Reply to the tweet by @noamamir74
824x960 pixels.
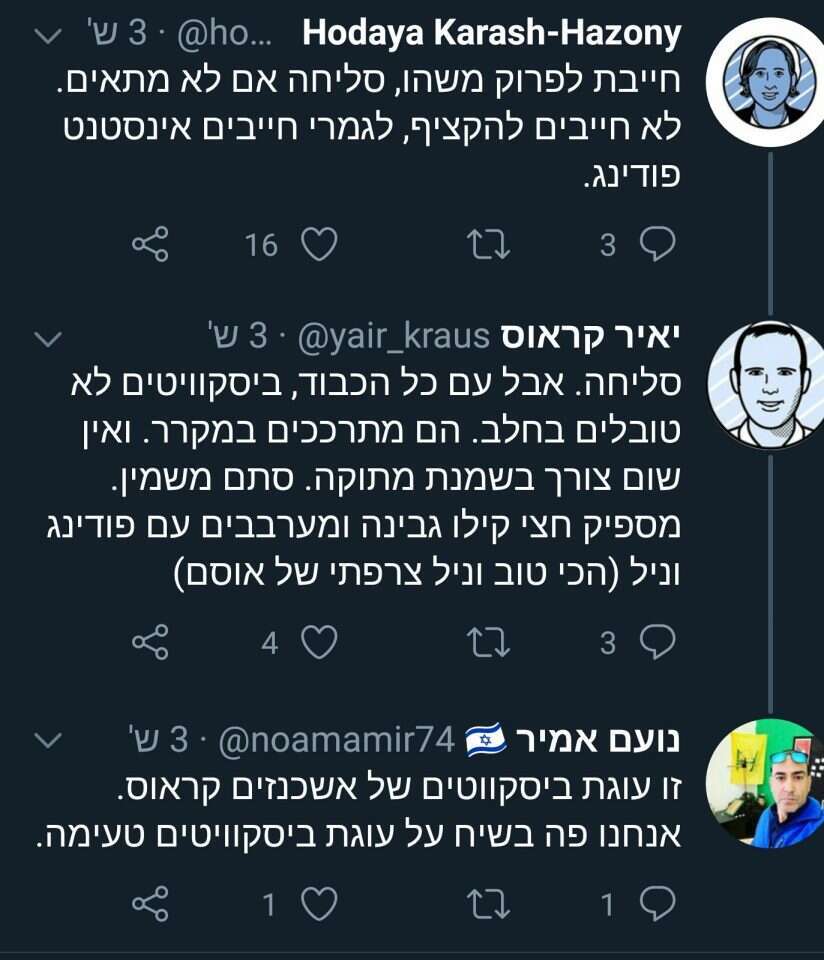[x=657, y=905]
